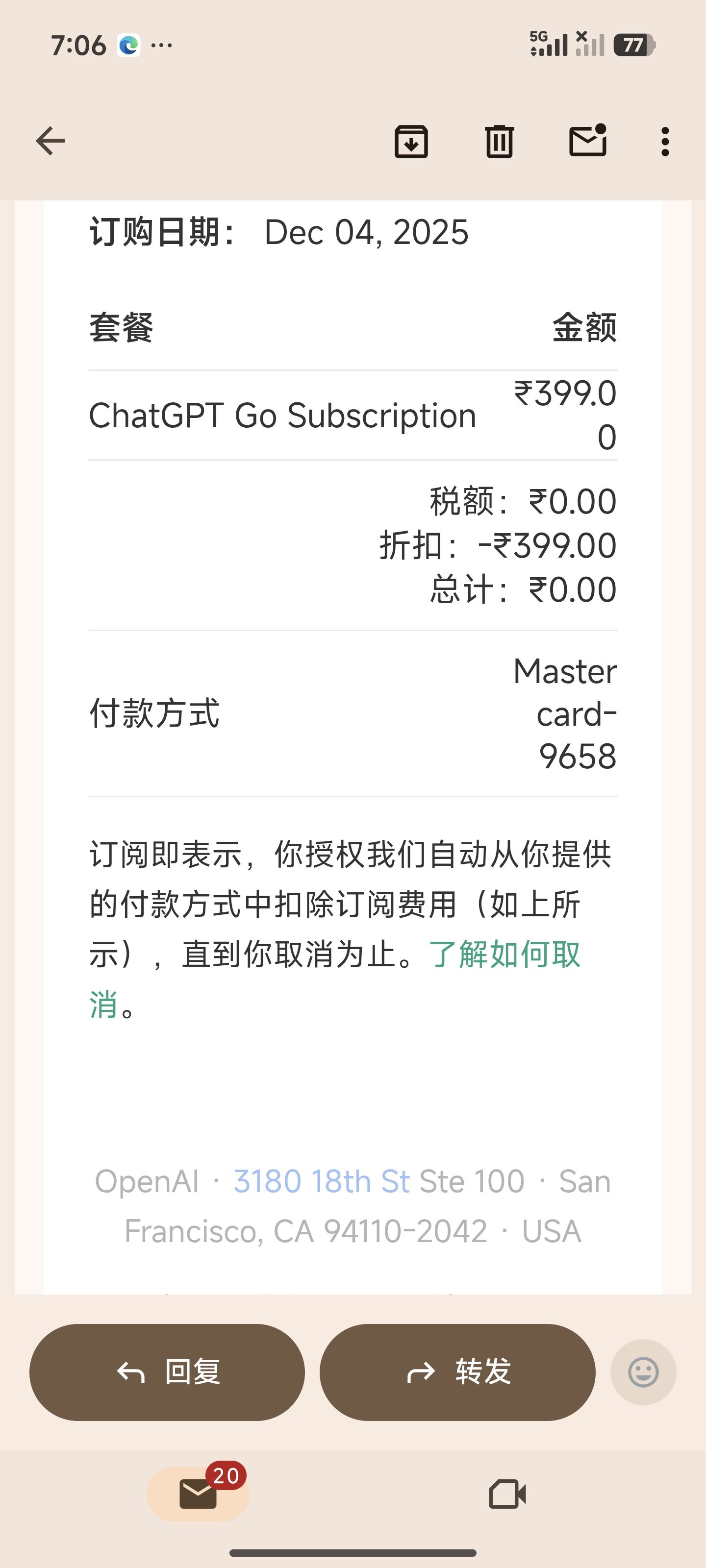This screenshot has width=706, height=1568.
Task: Tap the 回复 reply button
Action: click(167, 1372)
